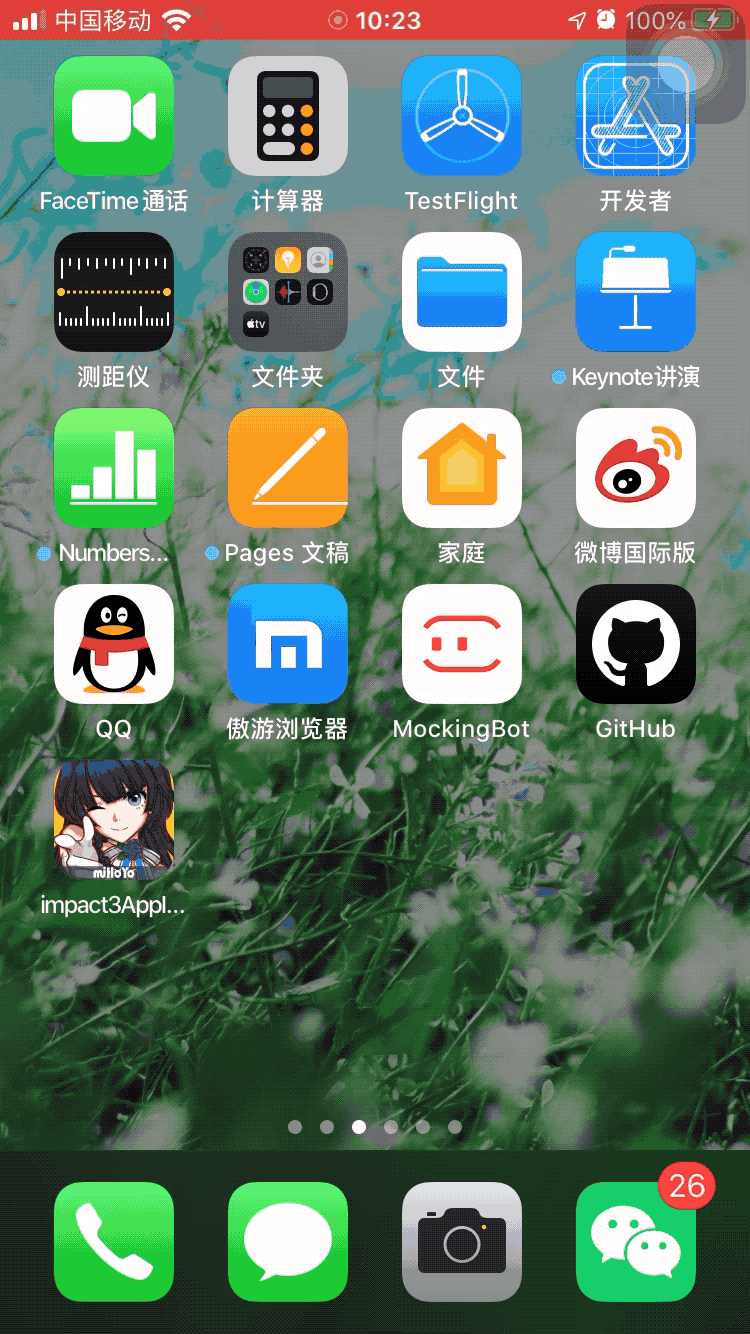Open the Numbers spreadsheet app
This screenshot has width=750, height=1334.
point(114,468)
